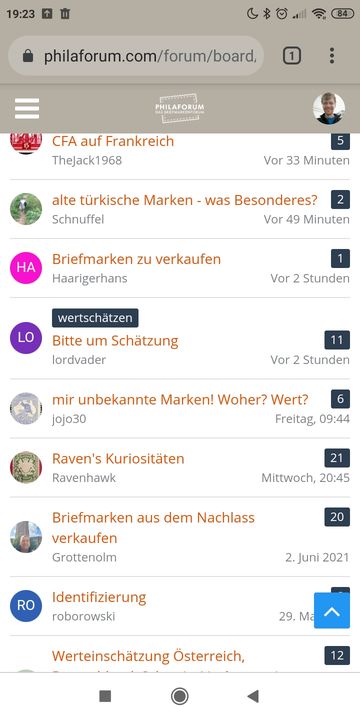The image size is (360, 720).
Task: View lordvader's LO avatar
Action: 26,338
